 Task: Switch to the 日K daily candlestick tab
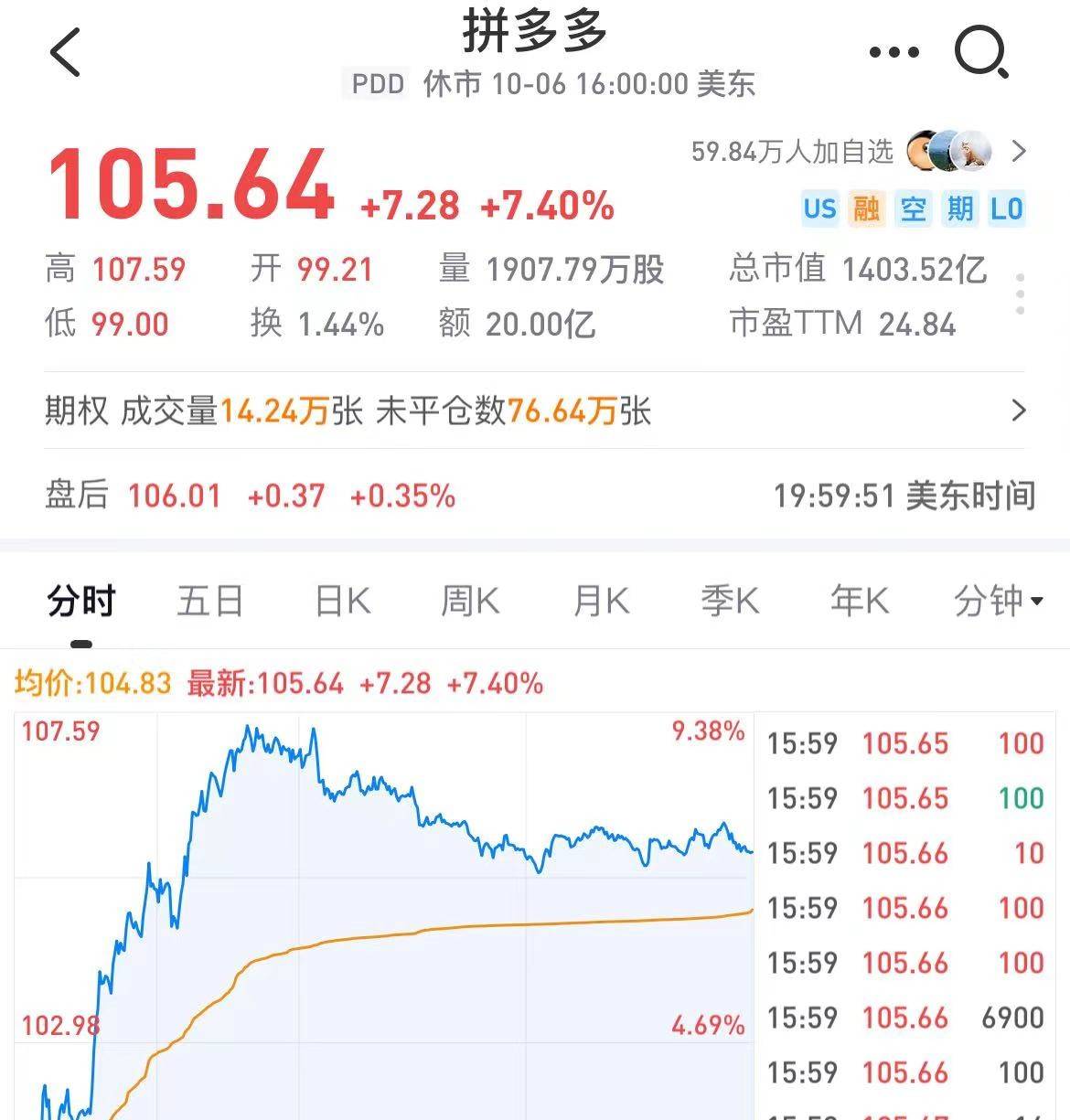coord(340,601)
